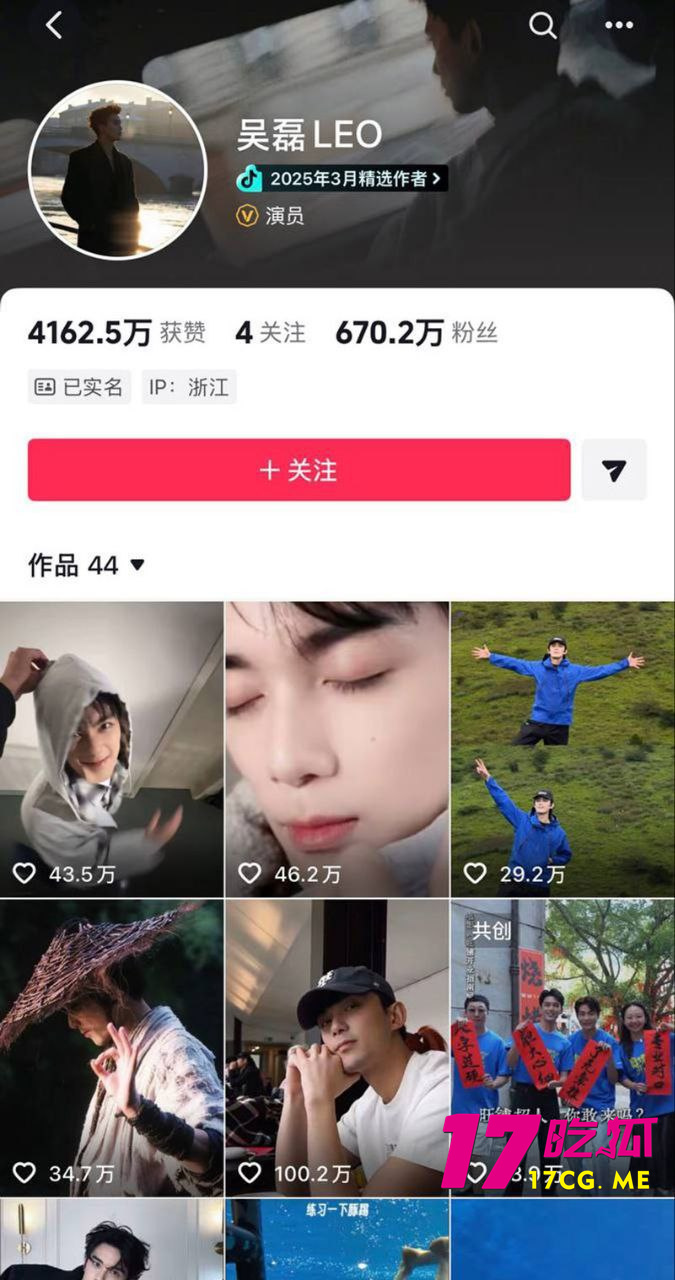Screen dimensions: 675x1280
Task: Send a message via the paper plane button
Action: point(614,470)
